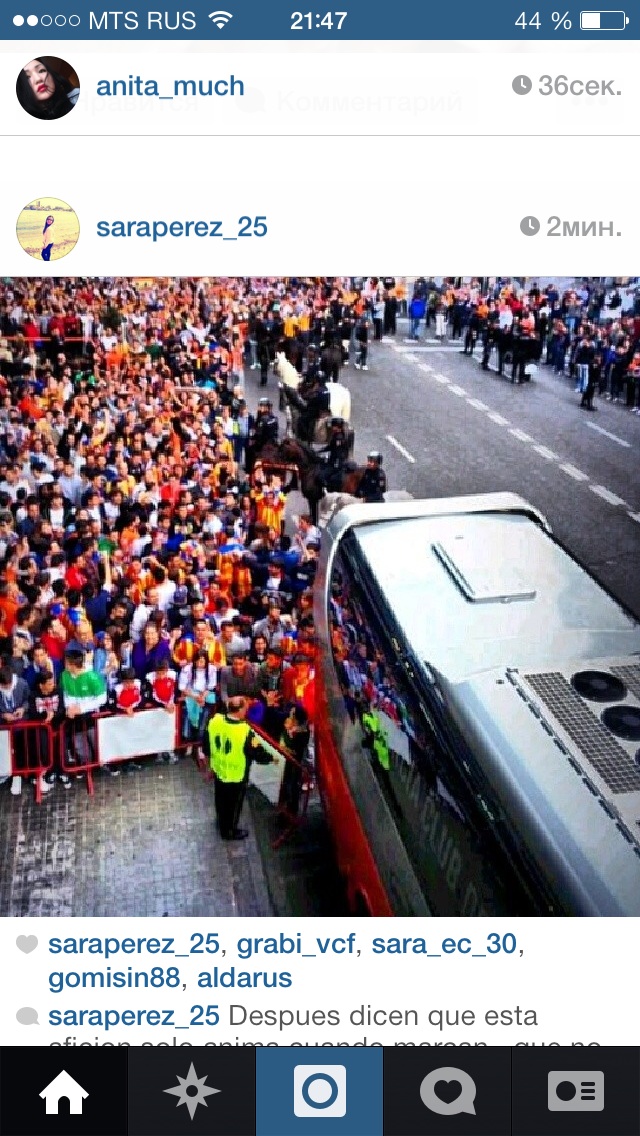Go to the profile tab
The height and width of the screenshot is (1136, 640).
click(x=576, y=1091)
